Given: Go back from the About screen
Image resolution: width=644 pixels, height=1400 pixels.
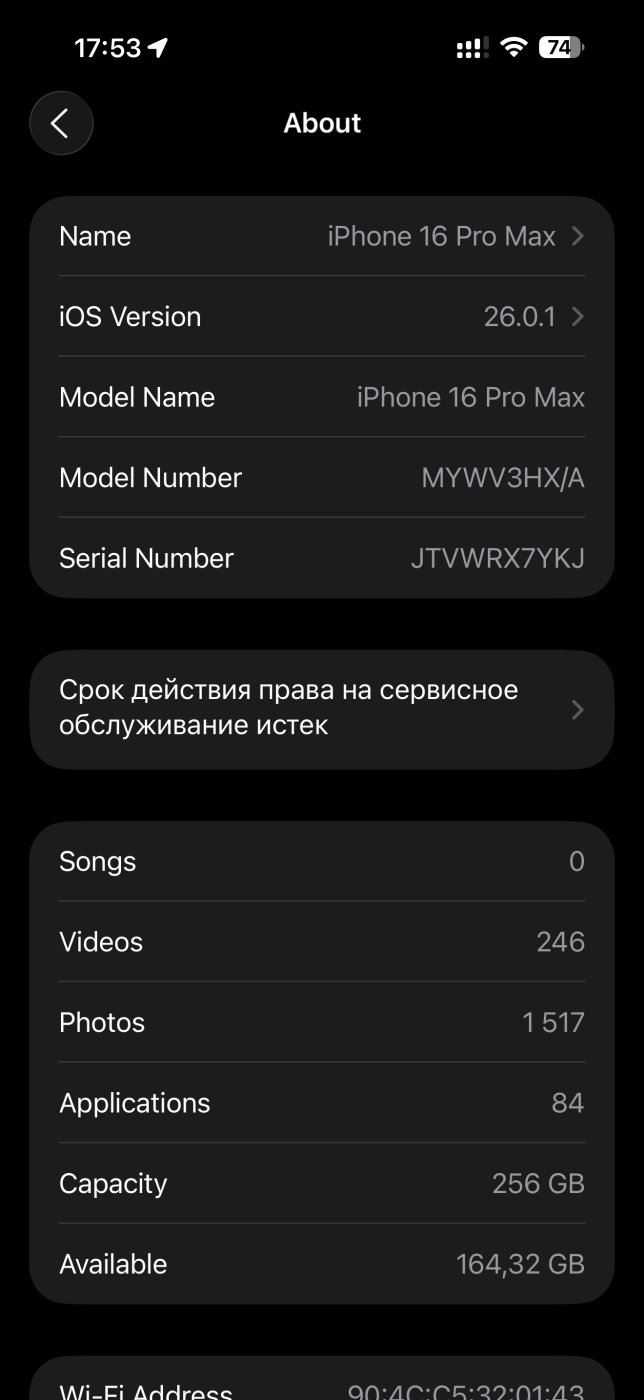Looking at the screenshot, I should [61, 124].
